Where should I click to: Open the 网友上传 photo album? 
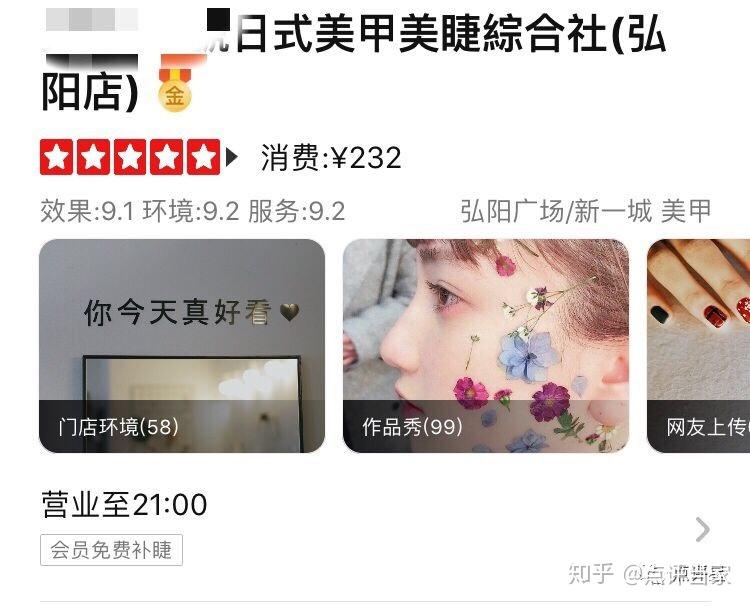pyautogui.click(x=698, y=346)
